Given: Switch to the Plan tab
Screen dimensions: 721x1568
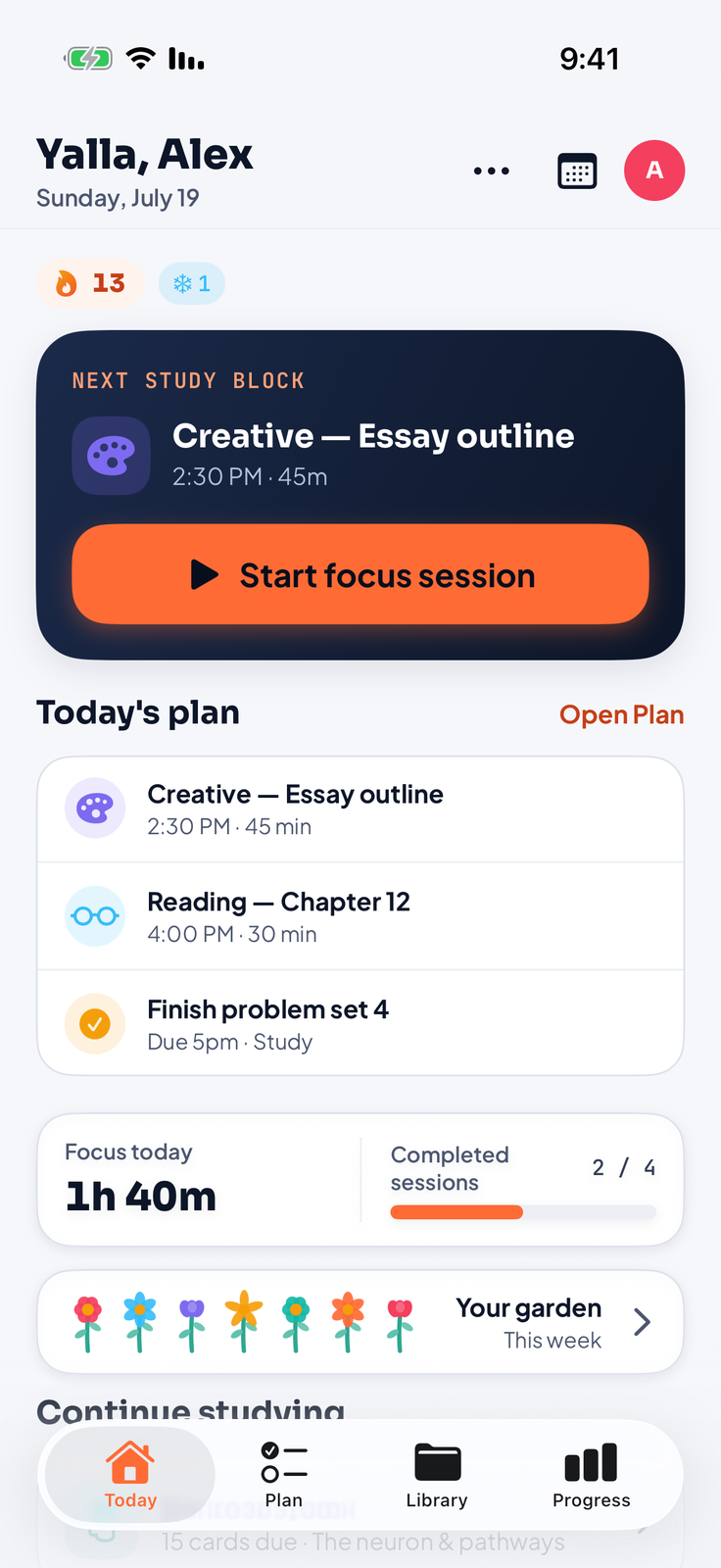Looking at the screenshot, I should (284, 1475).
